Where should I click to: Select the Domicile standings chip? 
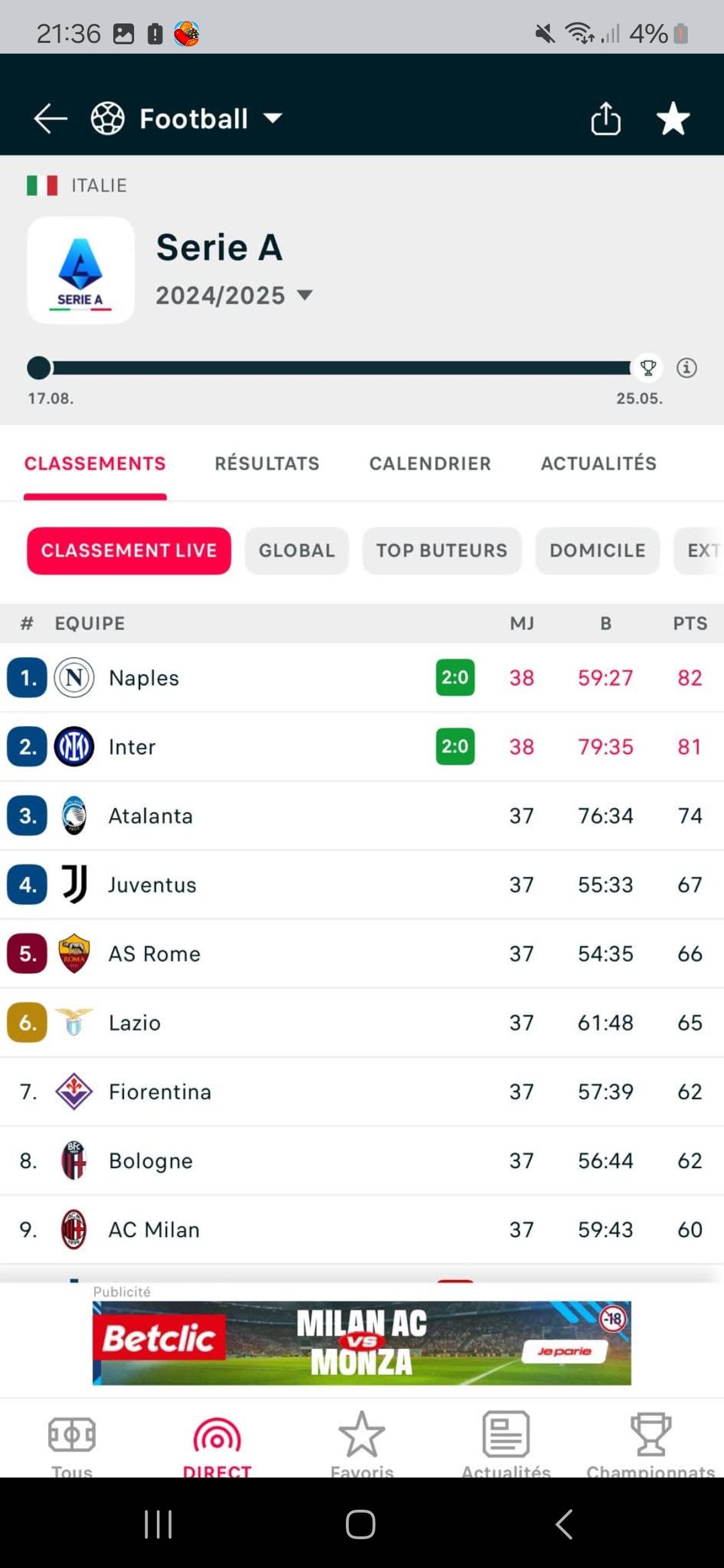597,551
